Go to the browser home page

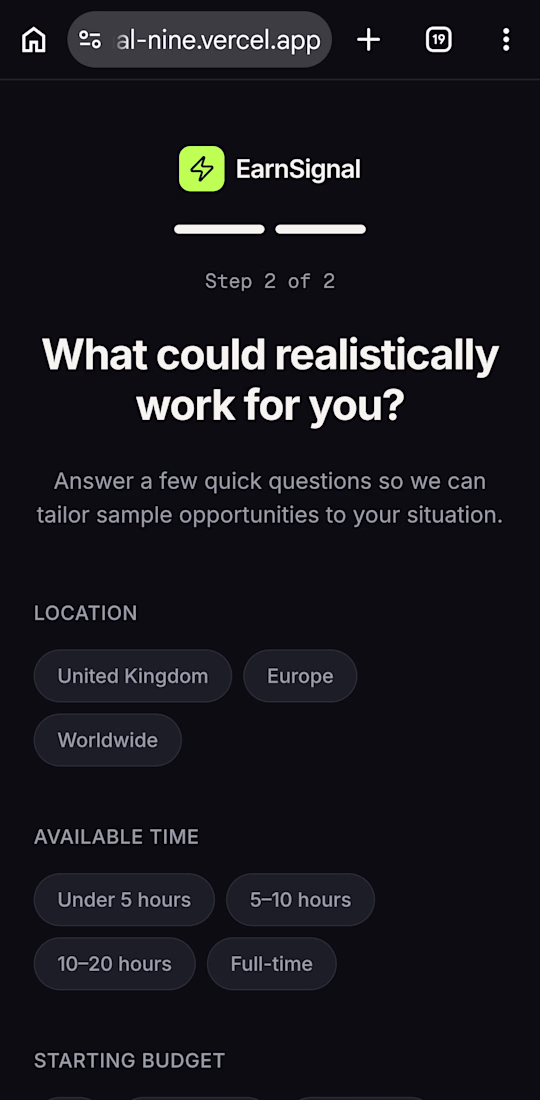(x=34, y=40)
